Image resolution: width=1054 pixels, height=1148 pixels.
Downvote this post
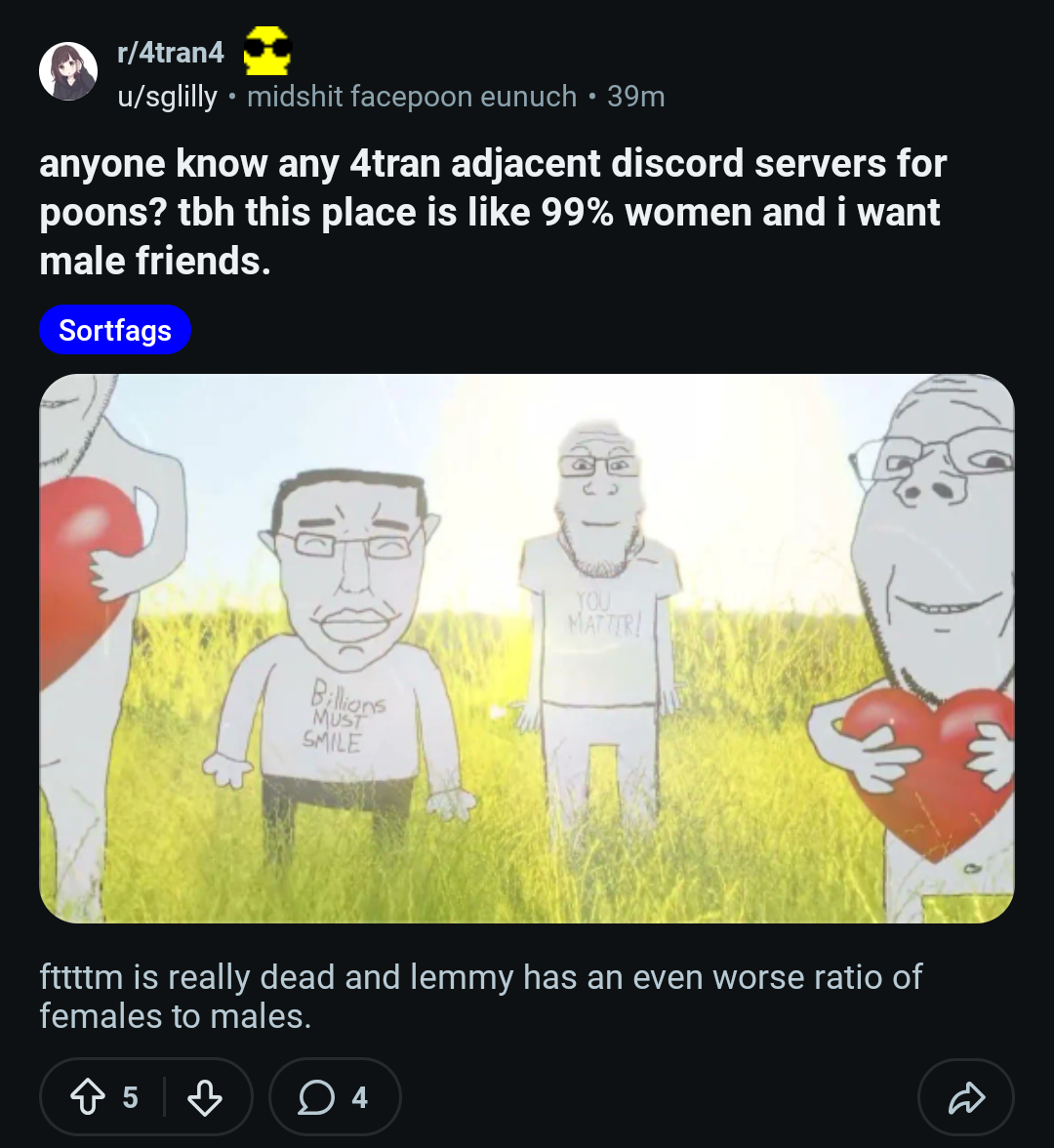(204, 1098)
